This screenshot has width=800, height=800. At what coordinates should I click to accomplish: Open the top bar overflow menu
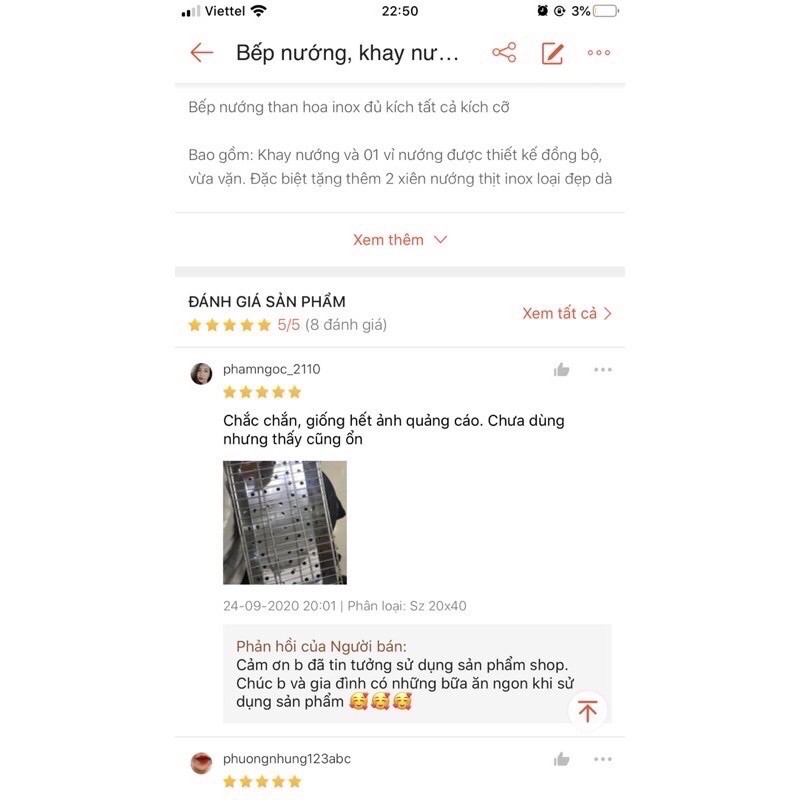click(599, 53)
